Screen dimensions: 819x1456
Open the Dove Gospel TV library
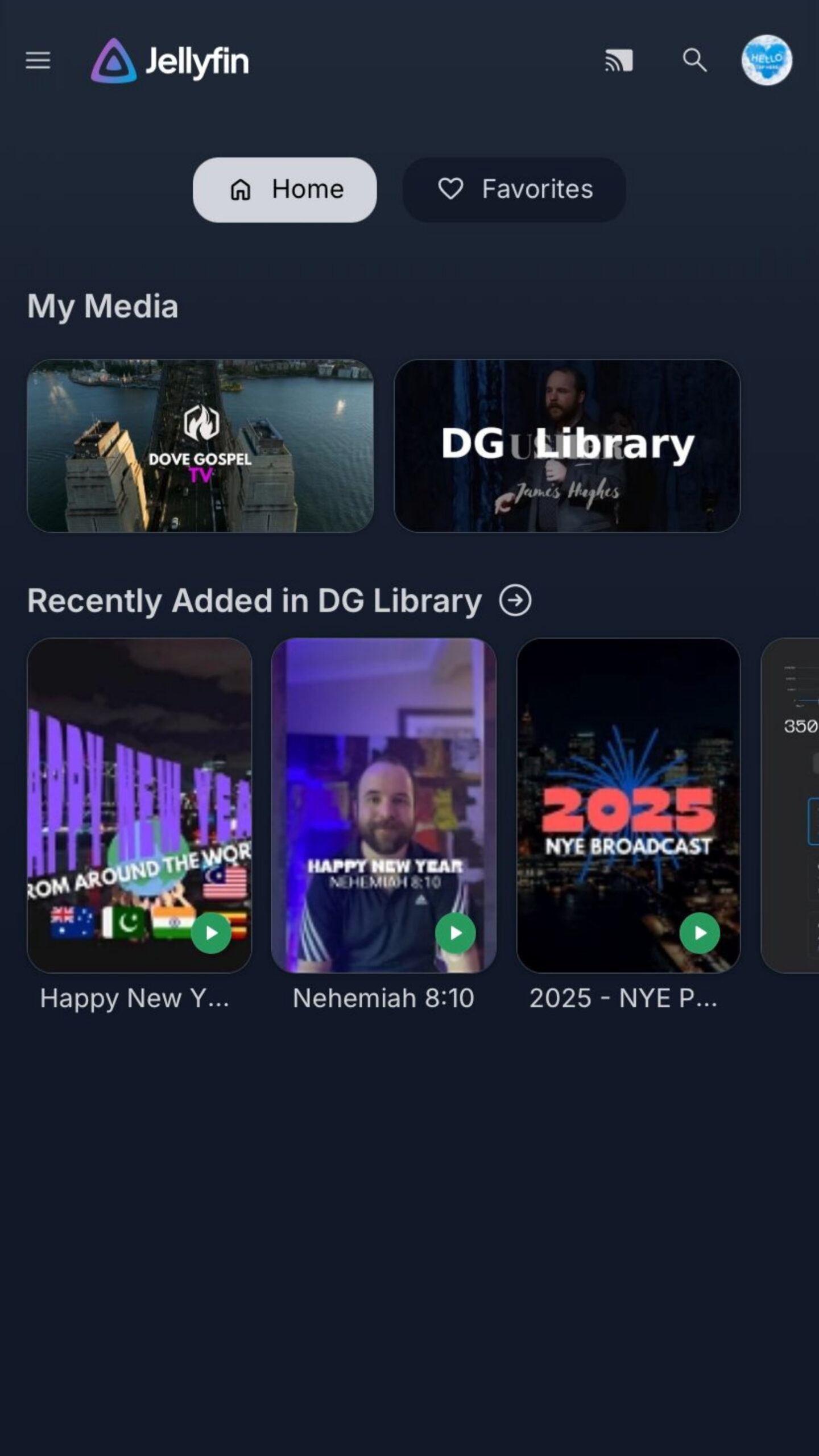tap(200, 446)
